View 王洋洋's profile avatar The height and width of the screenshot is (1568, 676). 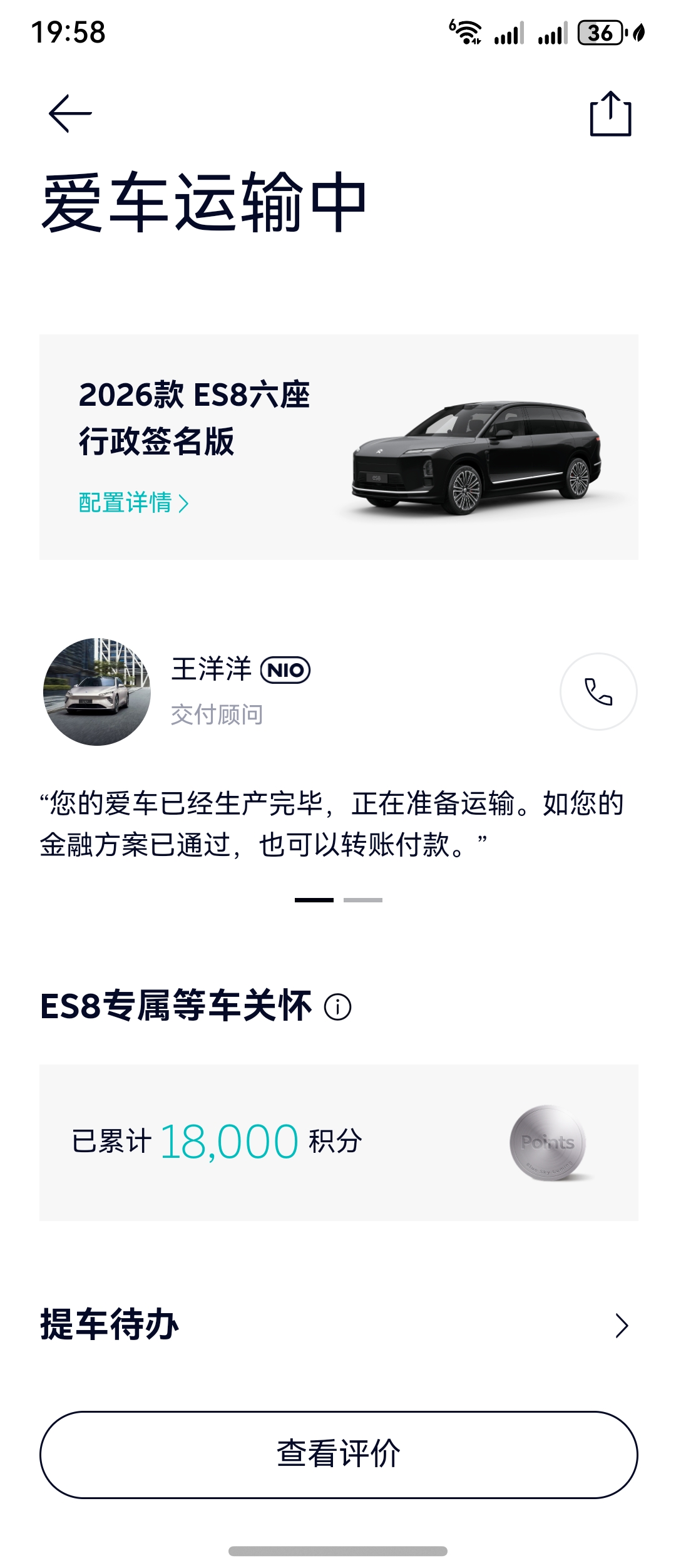pos(97,692)
